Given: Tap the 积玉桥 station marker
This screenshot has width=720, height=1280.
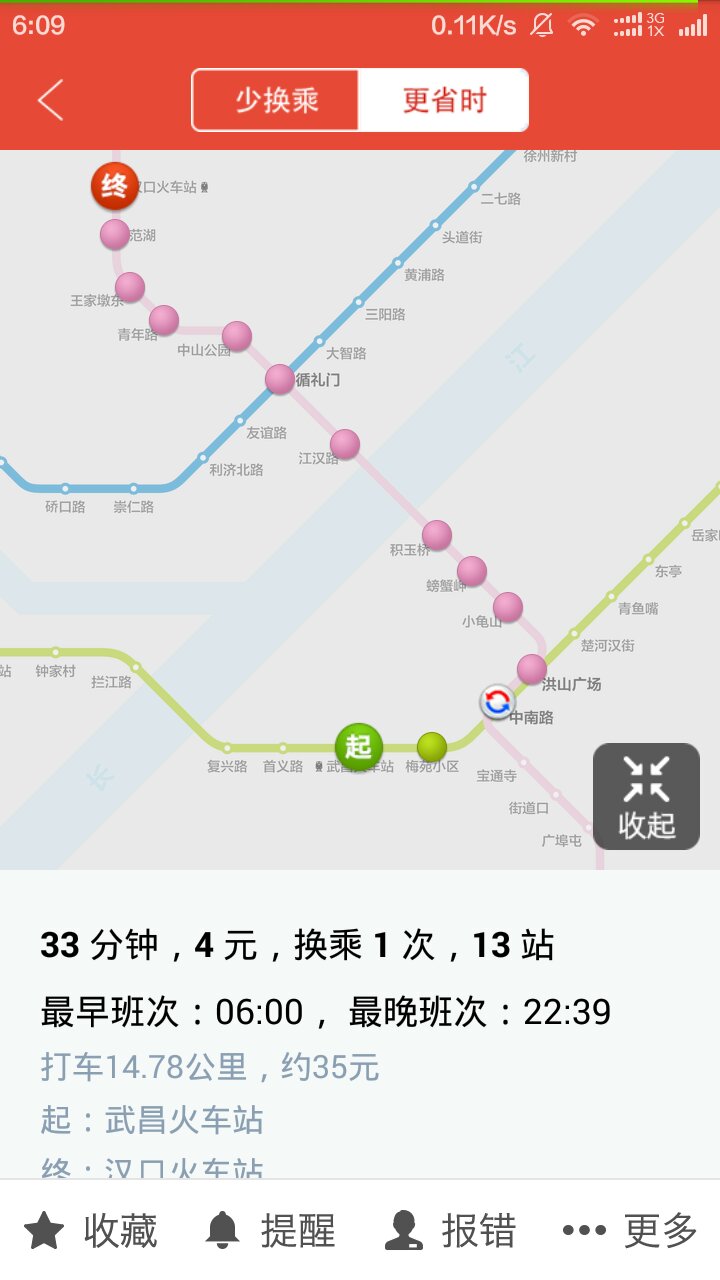Looking at the screenshot, I should 437,533.
